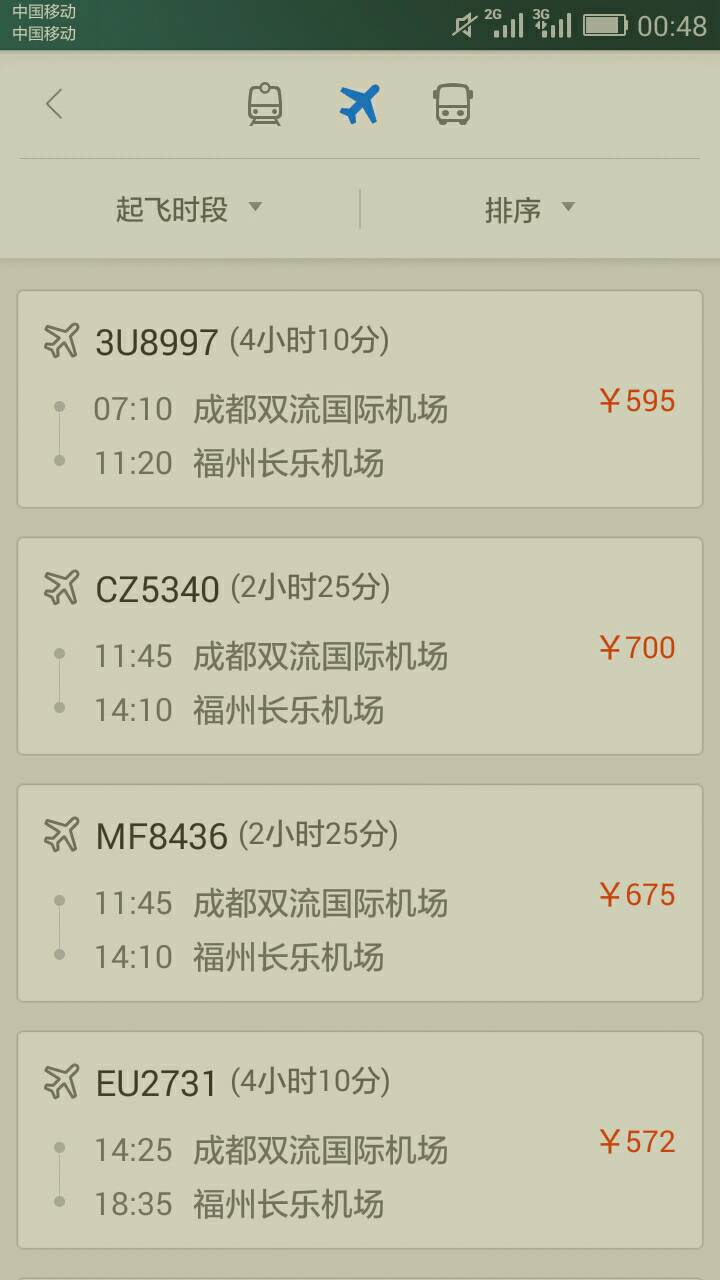Open flight 3U8997 priced ¥595
The image size is (720, 1280).
click(x=360, y=399)
